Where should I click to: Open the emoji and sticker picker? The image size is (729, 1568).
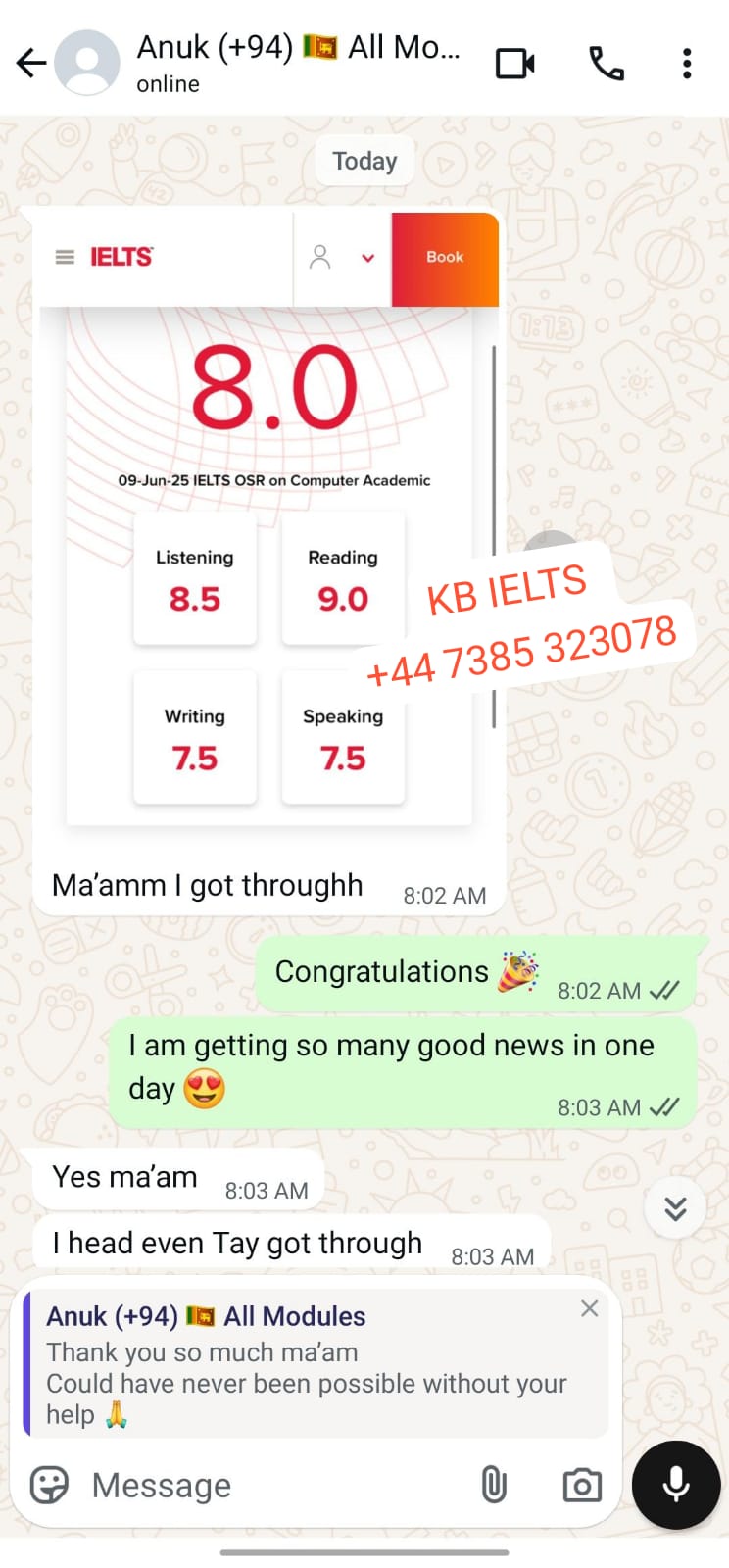[49, 1485]
